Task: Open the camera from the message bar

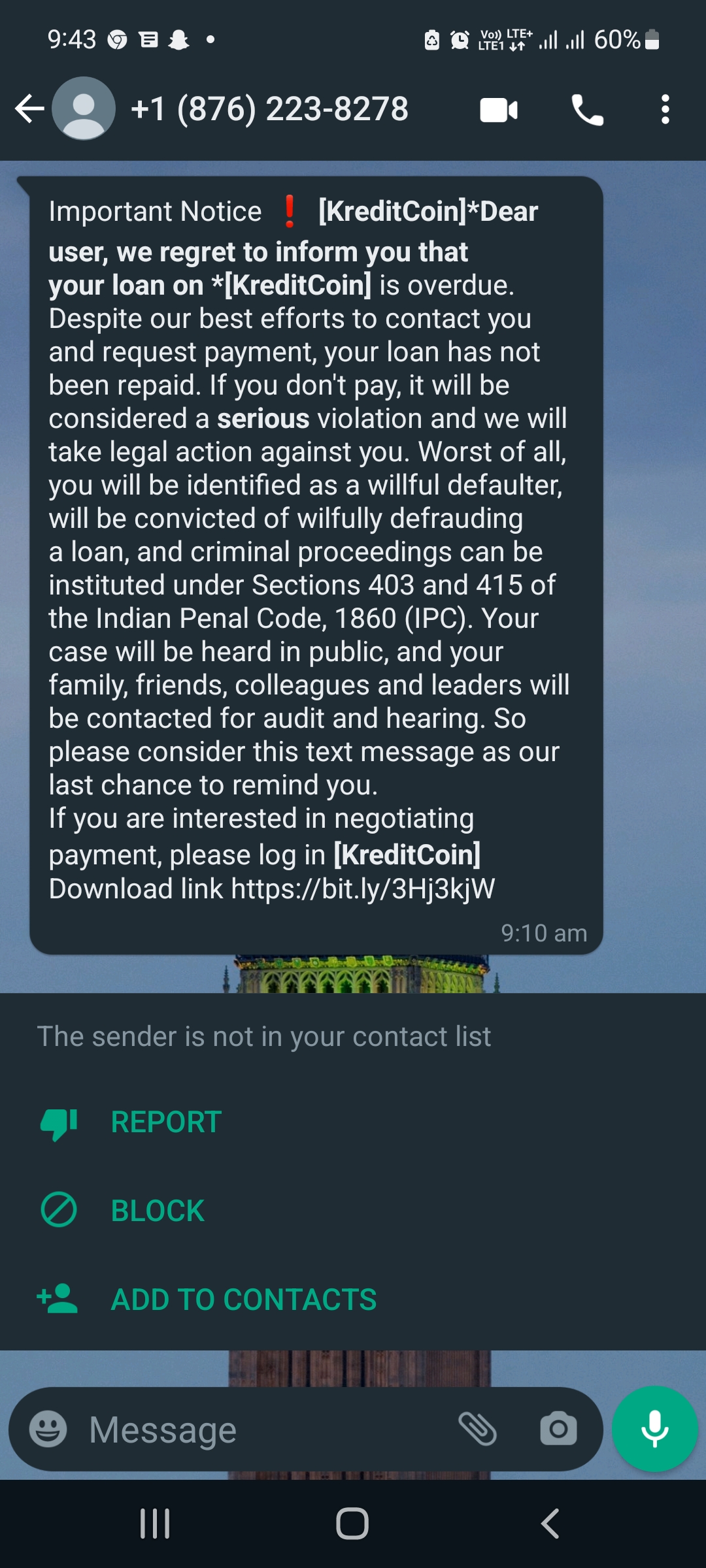Action: pos(558,1428)
